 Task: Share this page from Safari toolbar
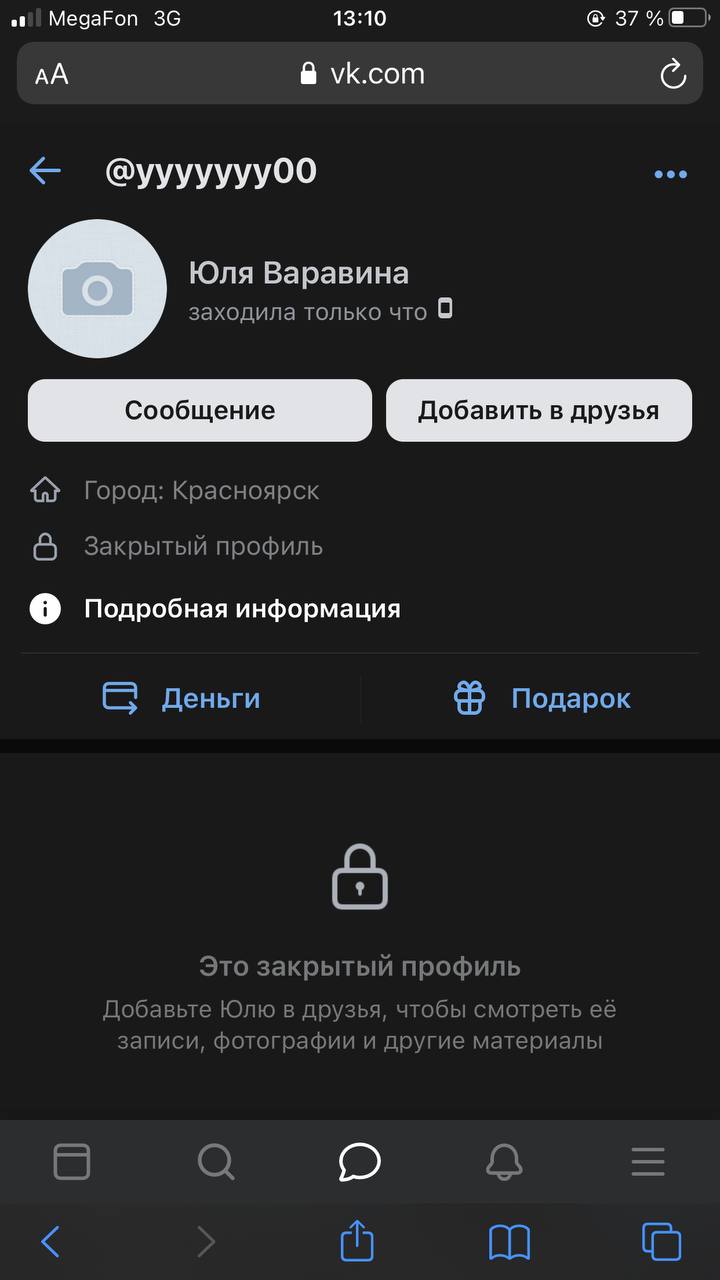(357, 1242)
